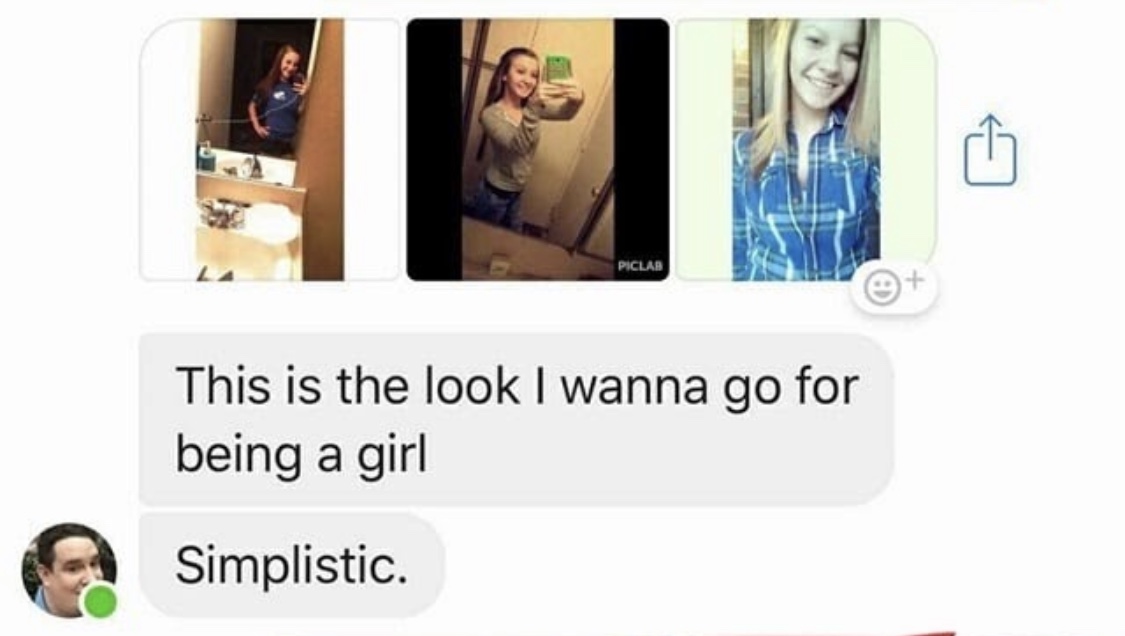Share the sent photos
1125x636 pixels.
pos(990,150)
